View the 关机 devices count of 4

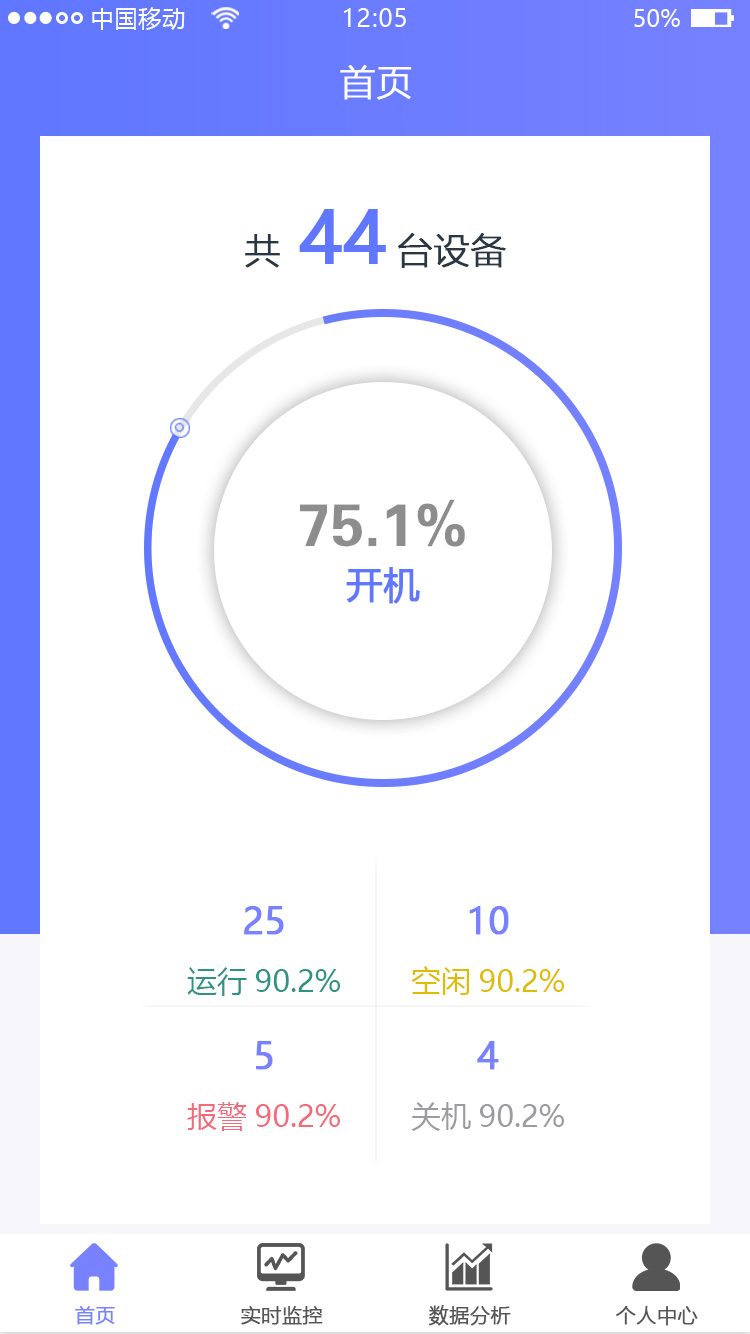point(488,1056)
